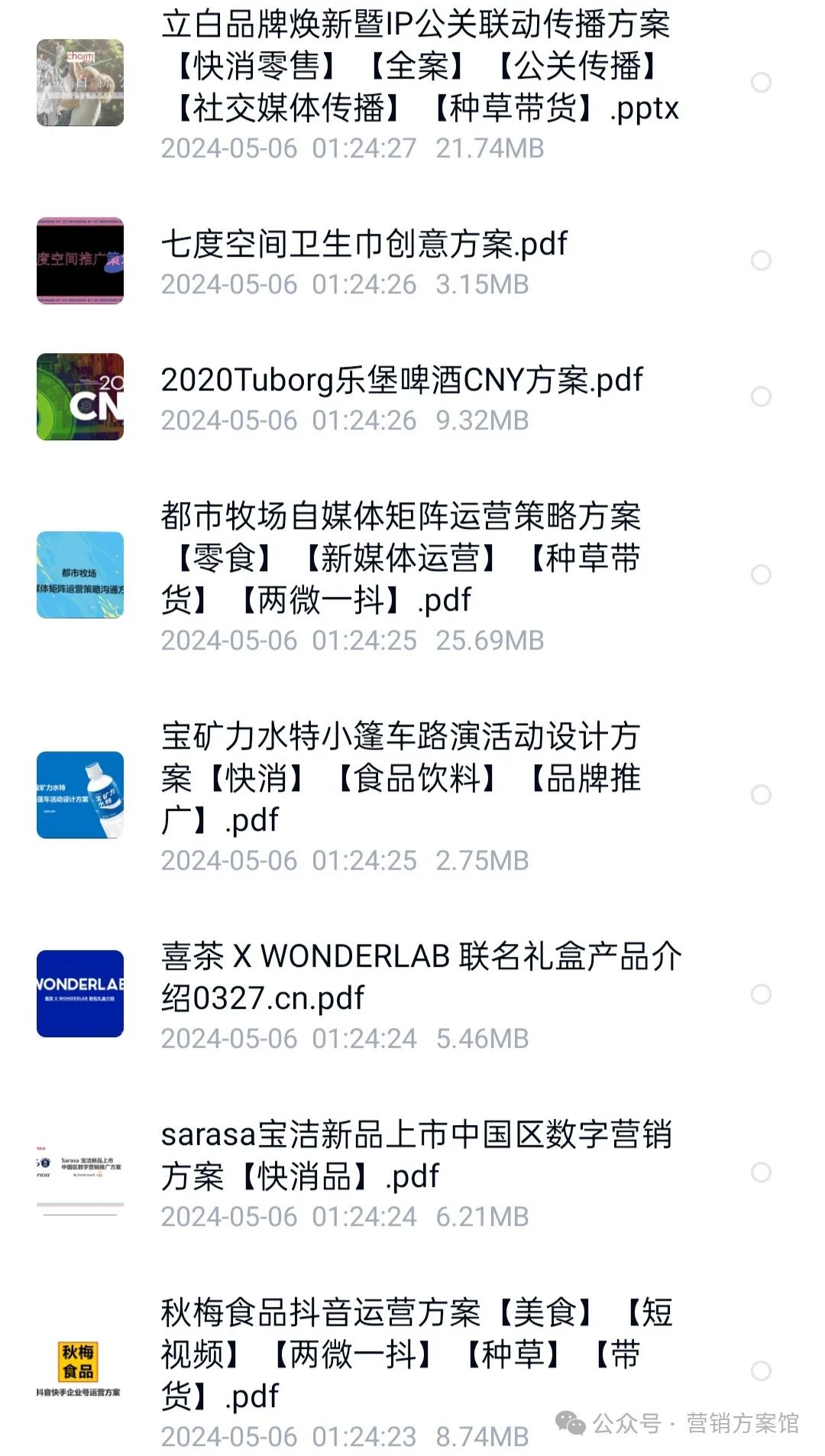Viewport: 825px width, 1456px height.
Task: Select the circle for 秋梅食品 file
Action: [x=761, y=1371]
